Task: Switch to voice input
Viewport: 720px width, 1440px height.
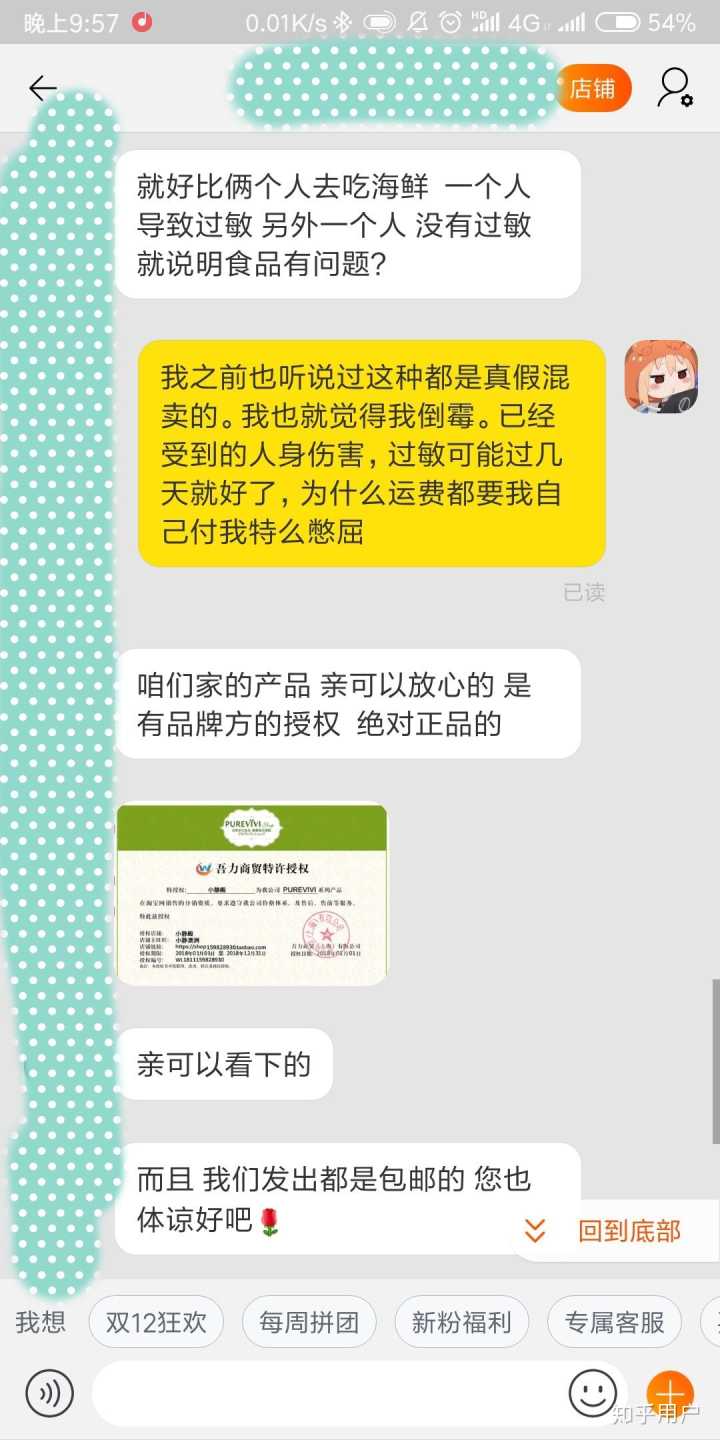Action: (x=49, y=1392)
